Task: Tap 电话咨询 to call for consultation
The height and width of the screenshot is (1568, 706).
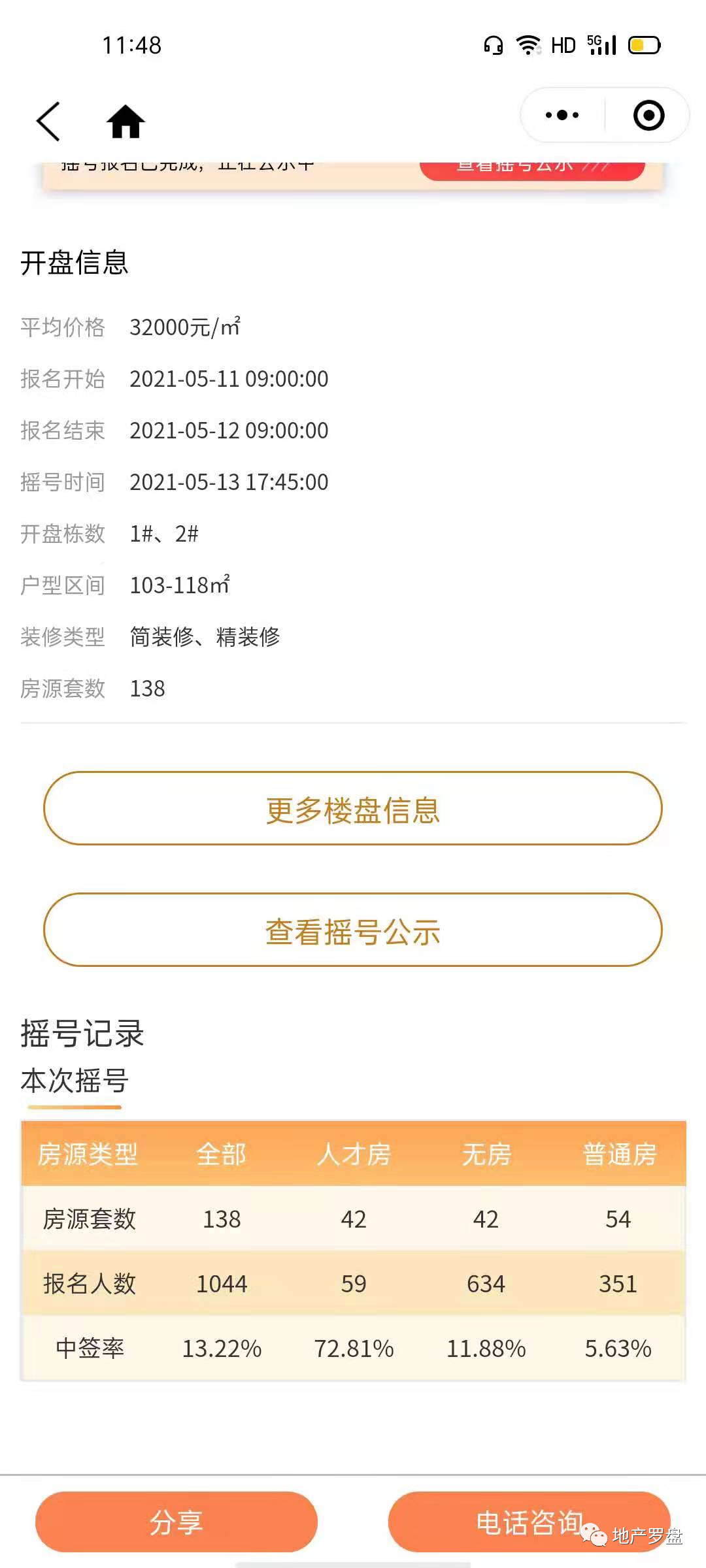Action: (x=529, y=1522)
